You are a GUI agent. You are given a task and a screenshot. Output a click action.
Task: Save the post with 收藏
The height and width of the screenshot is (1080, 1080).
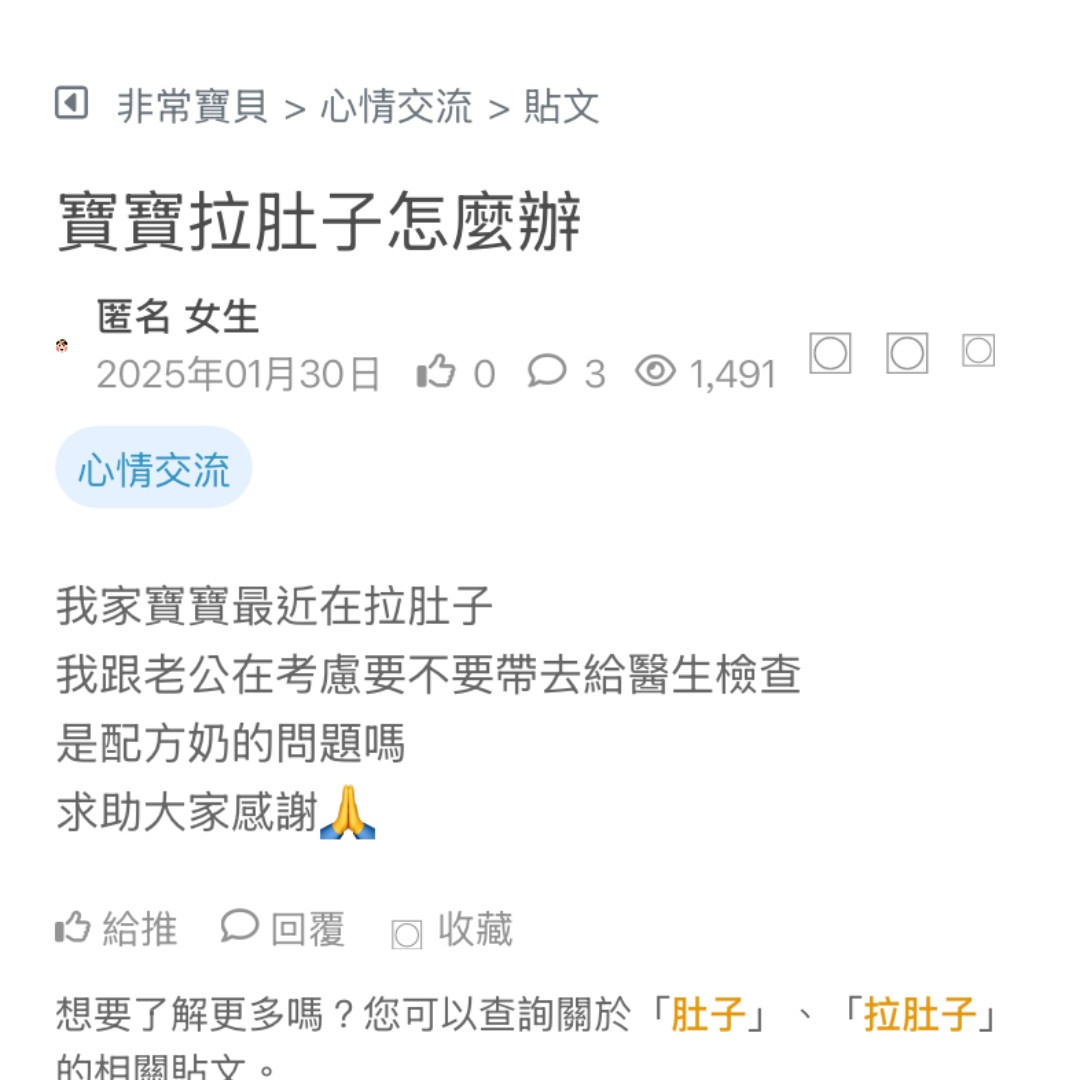[452, 930]
